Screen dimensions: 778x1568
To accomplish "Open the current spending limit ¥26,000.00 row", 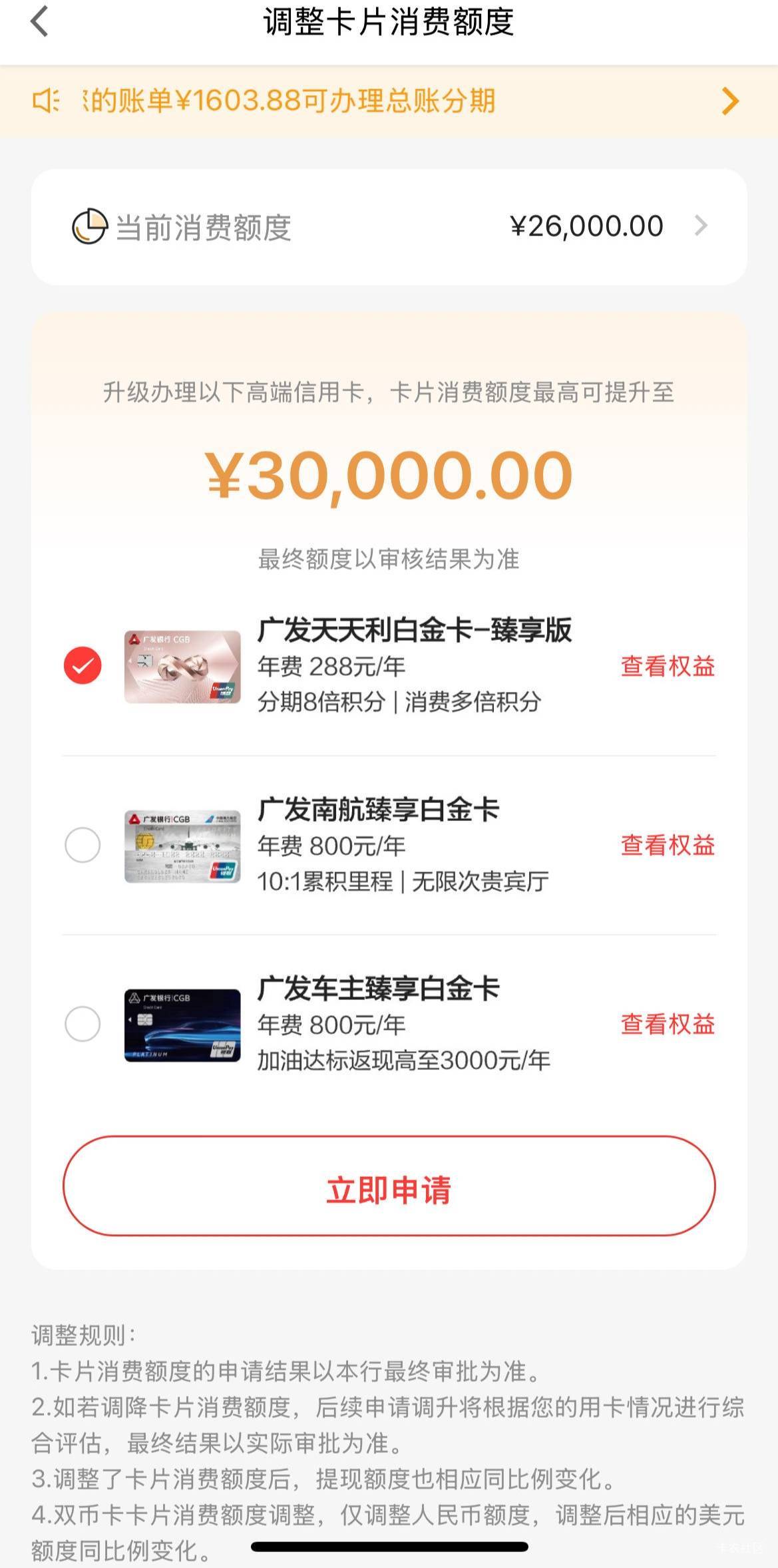I will 389,227.
